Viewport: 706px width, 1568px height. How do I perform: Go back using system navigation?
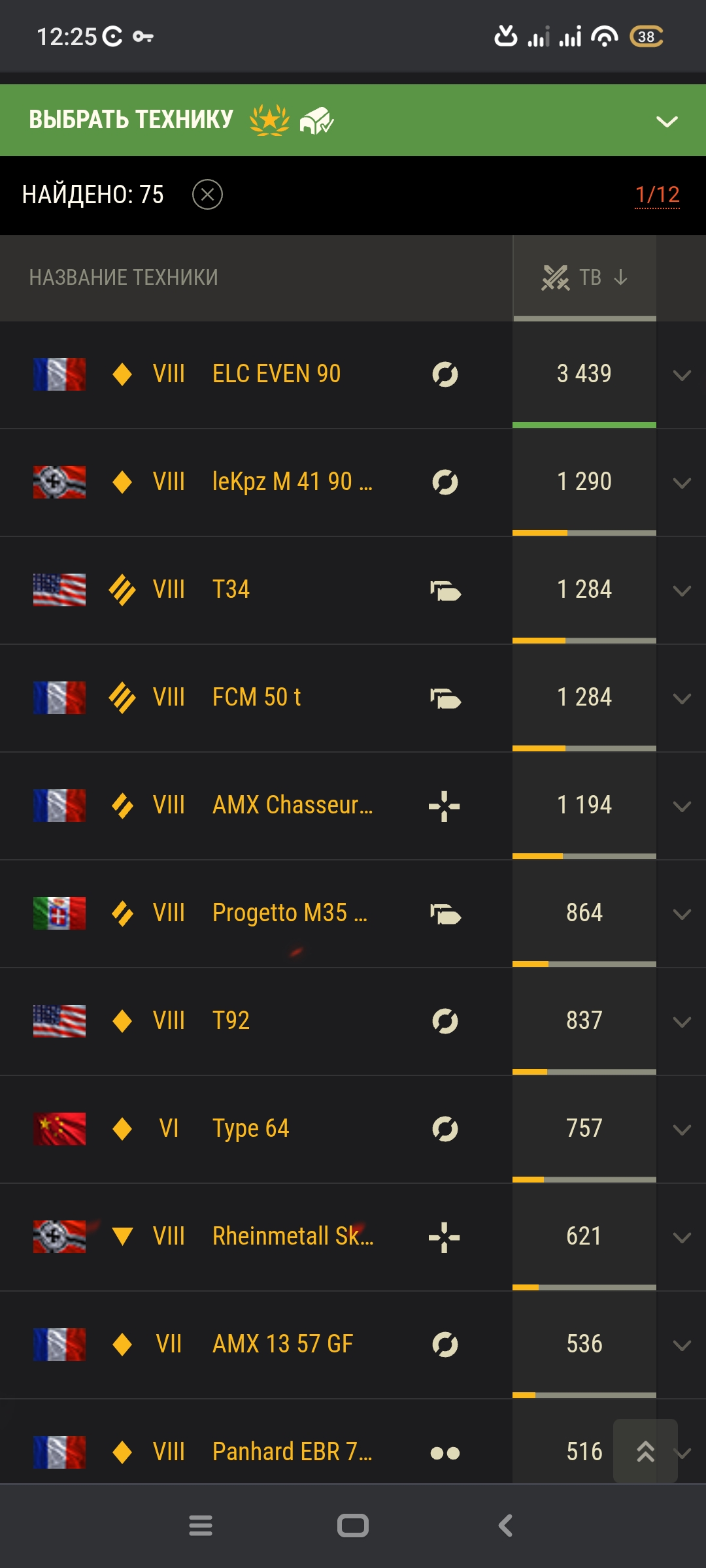tap(505, 1526)
